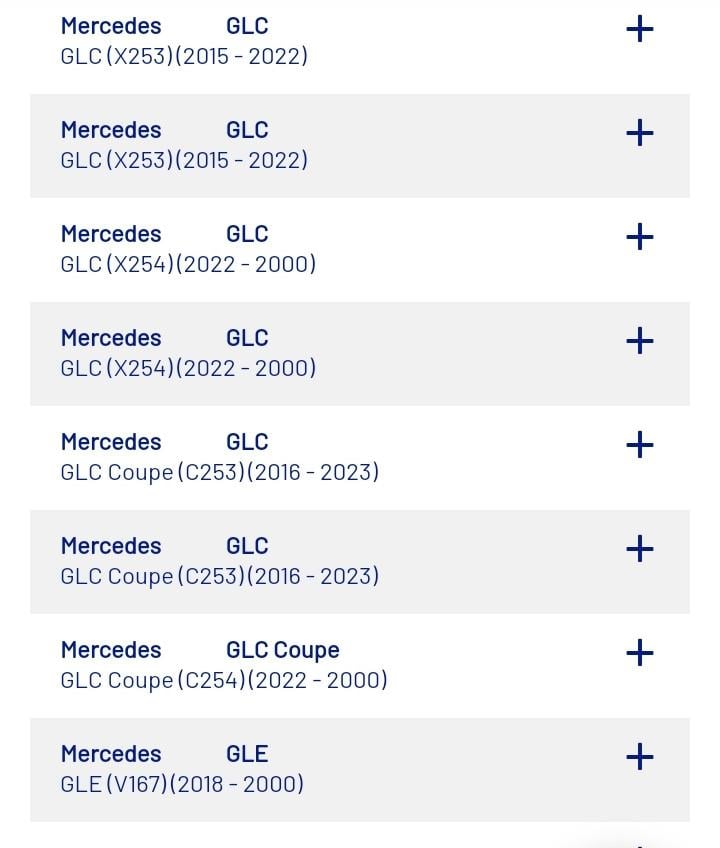This screenshot has width=720, height=848.
Task: Expand the GLC Coupe (C254) row
Action: click(639, 653)
